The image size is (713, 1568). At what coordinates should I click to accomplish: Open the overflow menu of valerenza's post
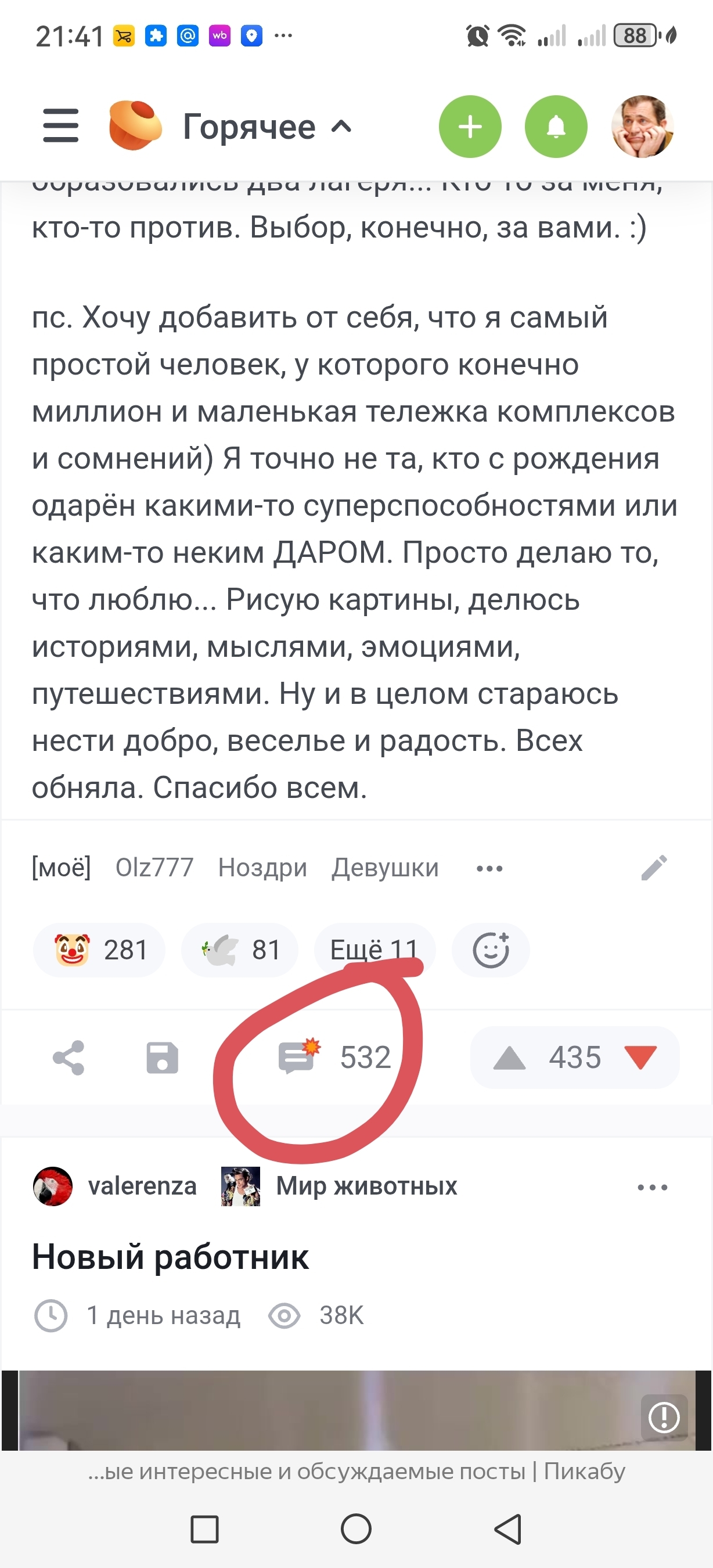point(652,1187)
